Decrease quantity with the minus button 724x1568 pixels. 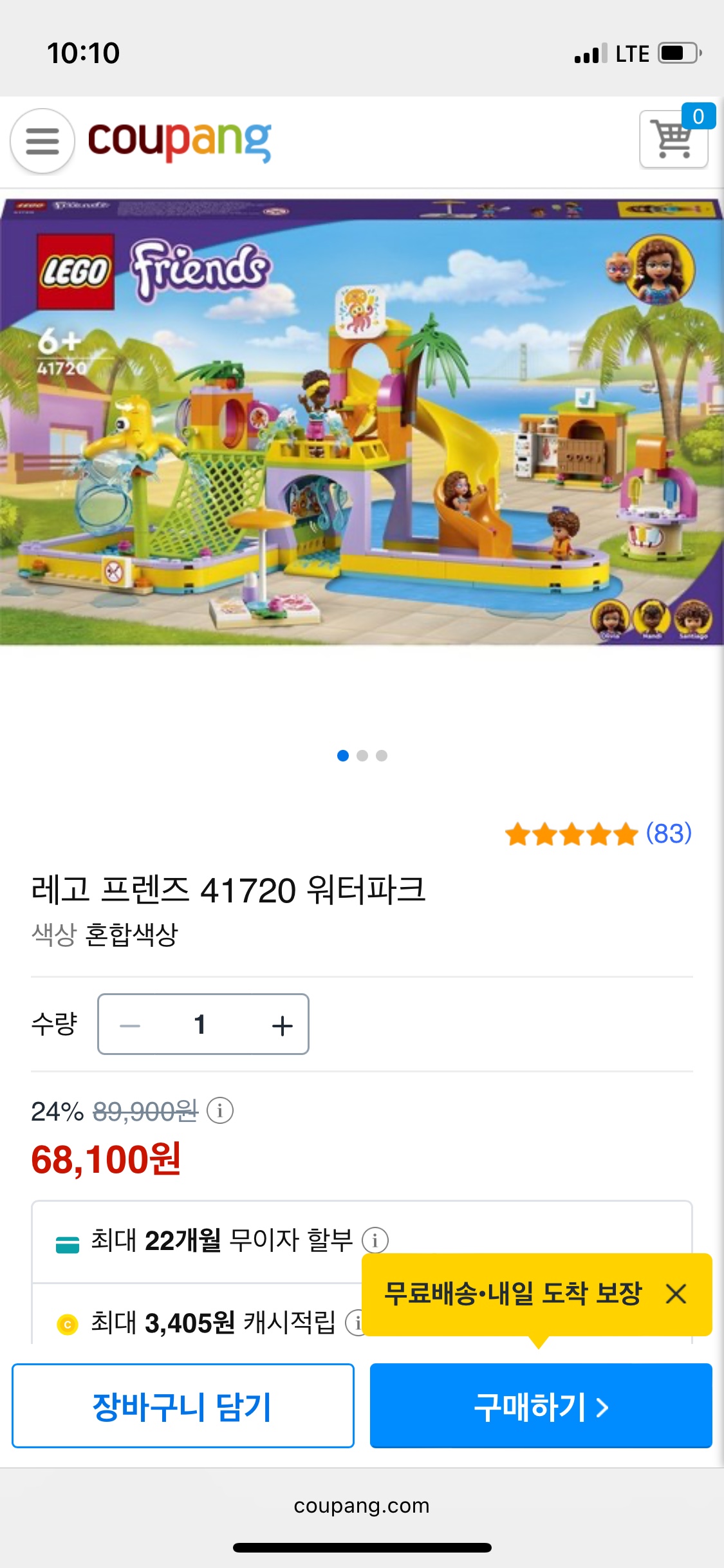[x=130, y=1025]
